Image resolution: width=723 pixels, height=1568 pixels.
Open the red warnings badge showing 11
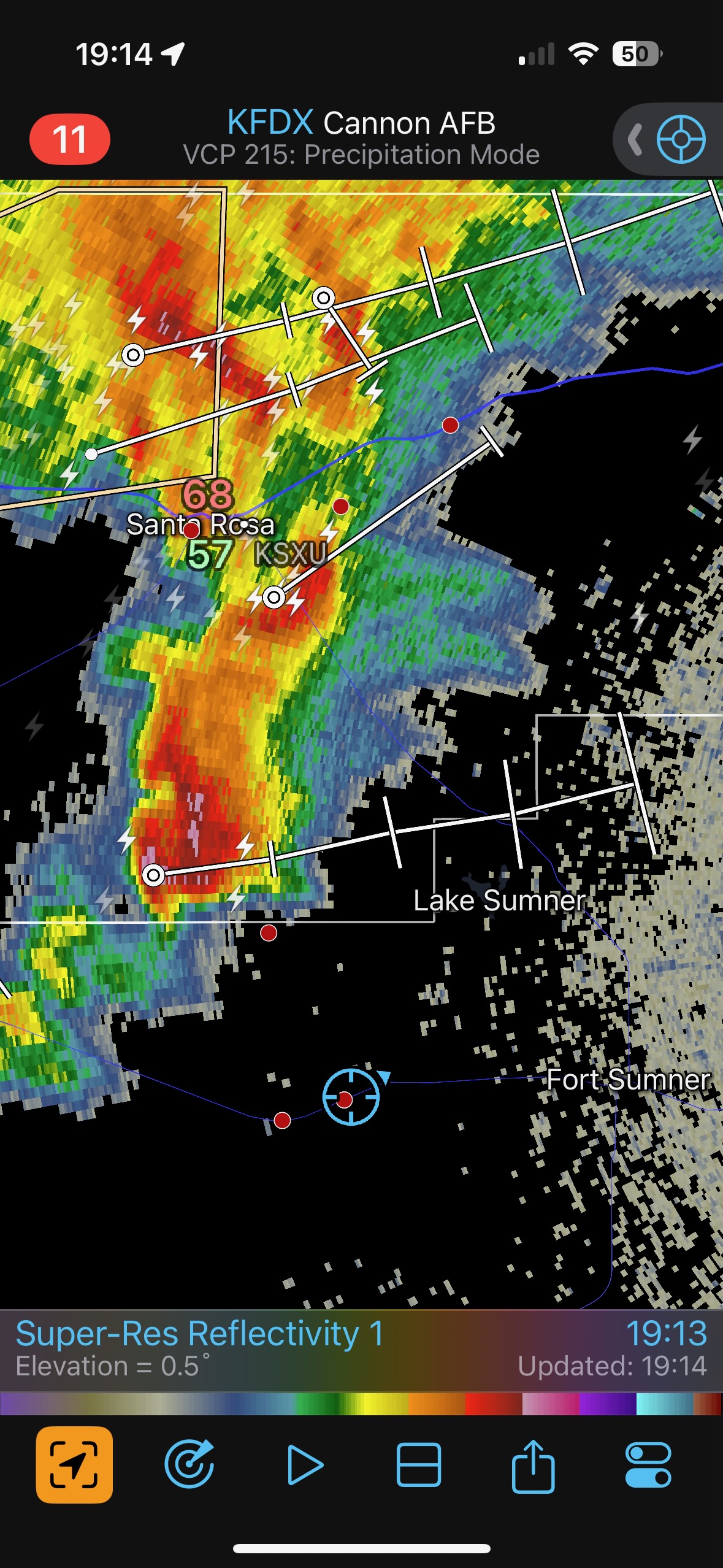click(x=70, y=139)
